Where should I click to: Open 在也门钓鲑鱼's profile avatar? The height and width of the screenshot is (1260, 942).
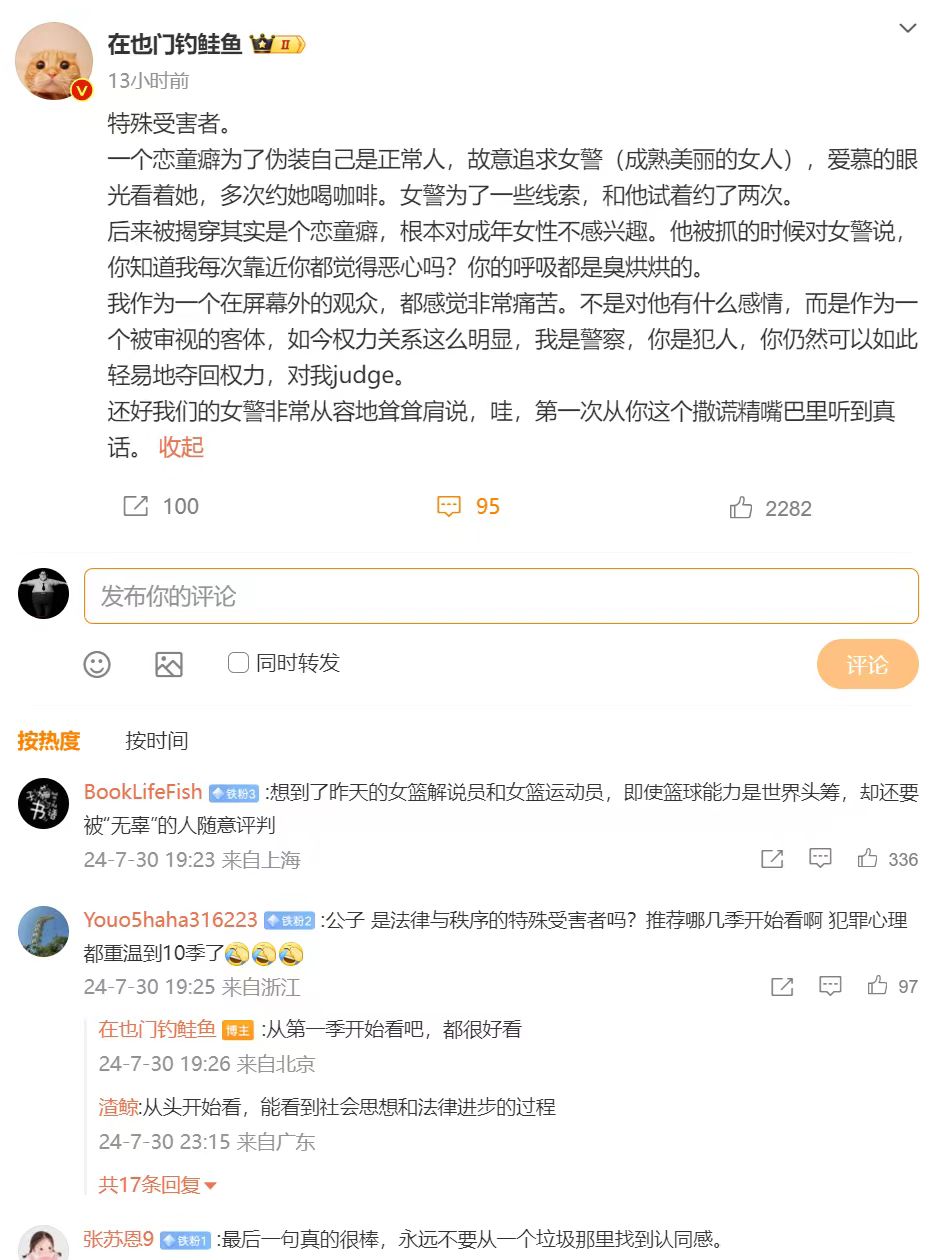(x=54, y=61)
